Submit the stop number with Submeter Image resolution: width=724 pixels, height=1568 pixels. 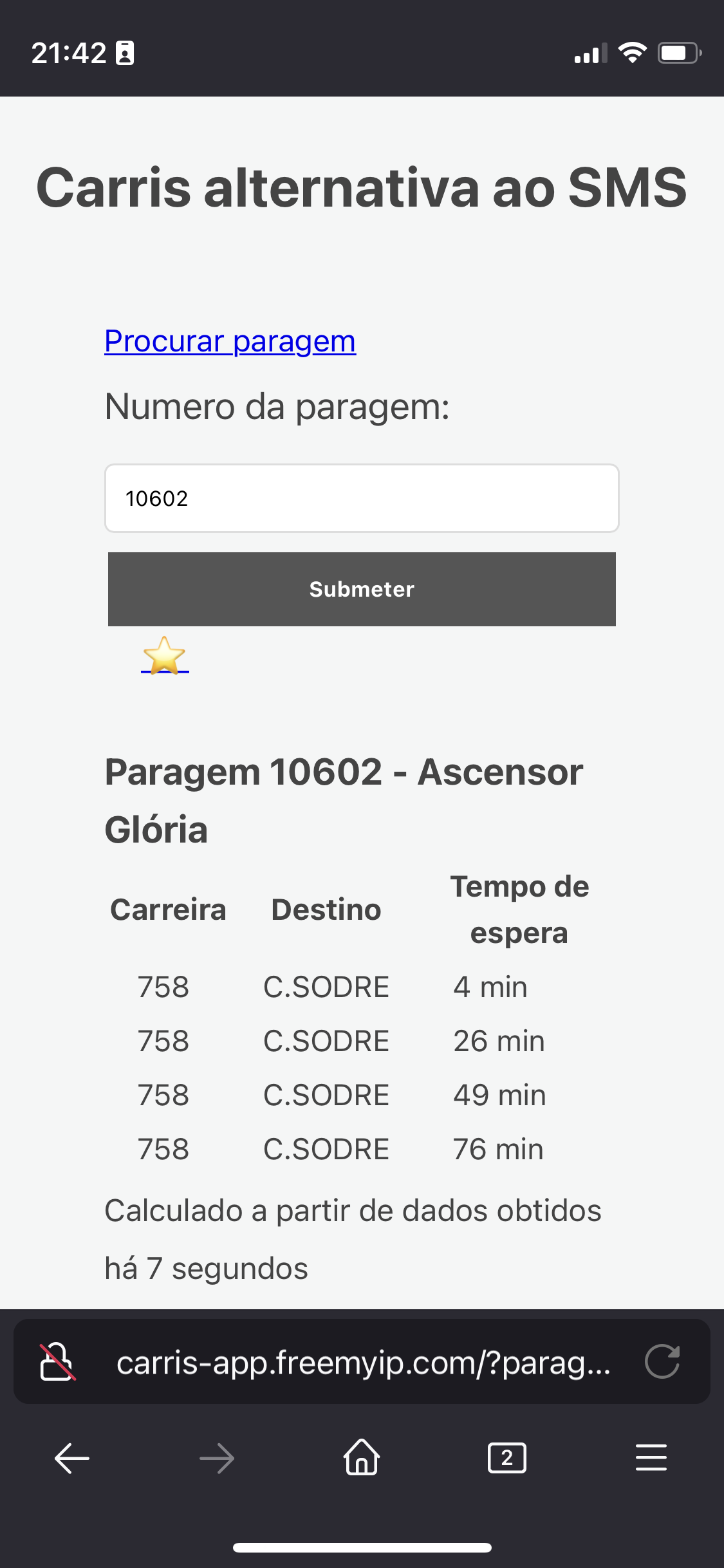pyautogui.click(x=362, y=589)
